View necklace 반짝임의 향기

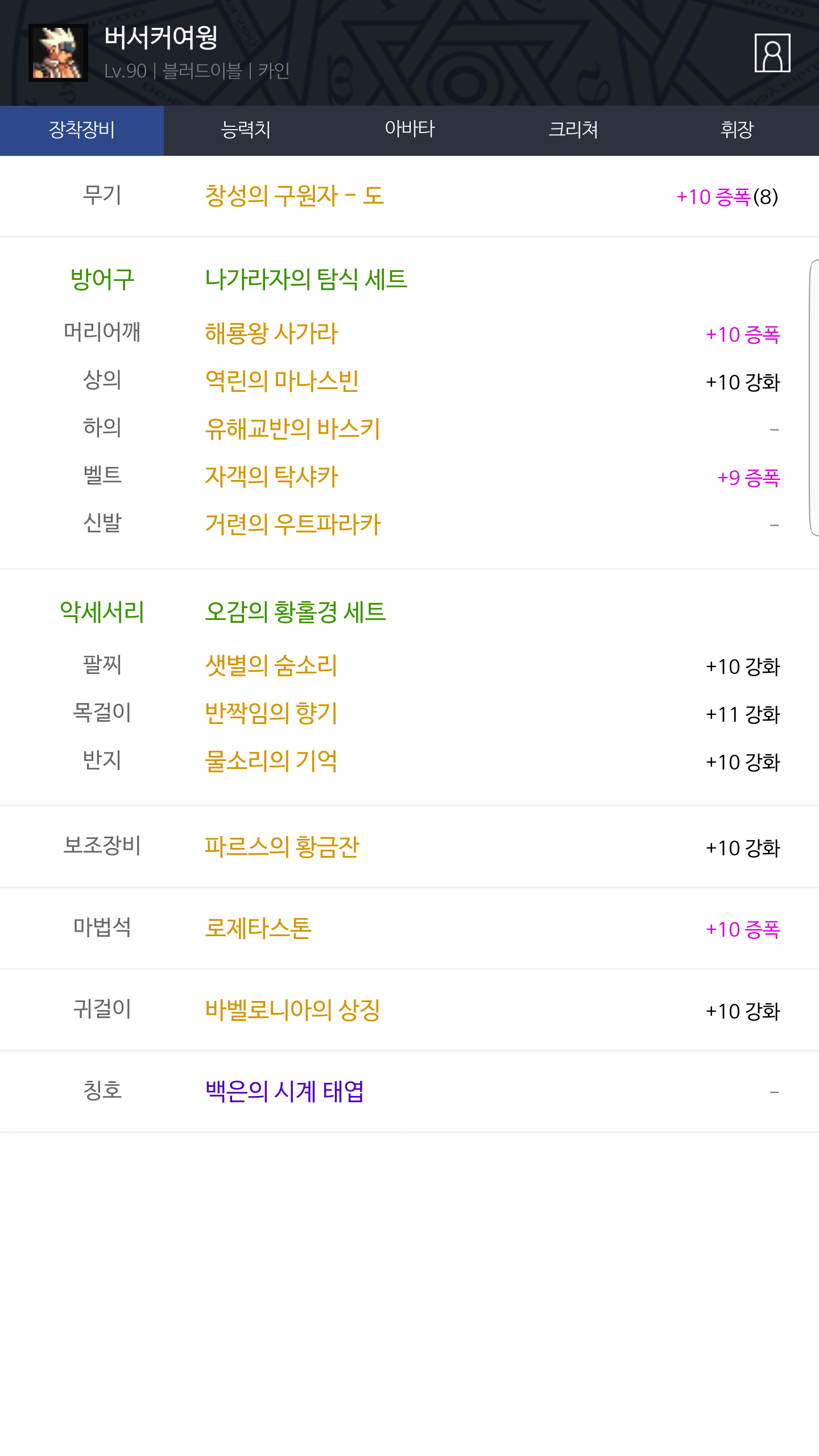click(271, 713)
